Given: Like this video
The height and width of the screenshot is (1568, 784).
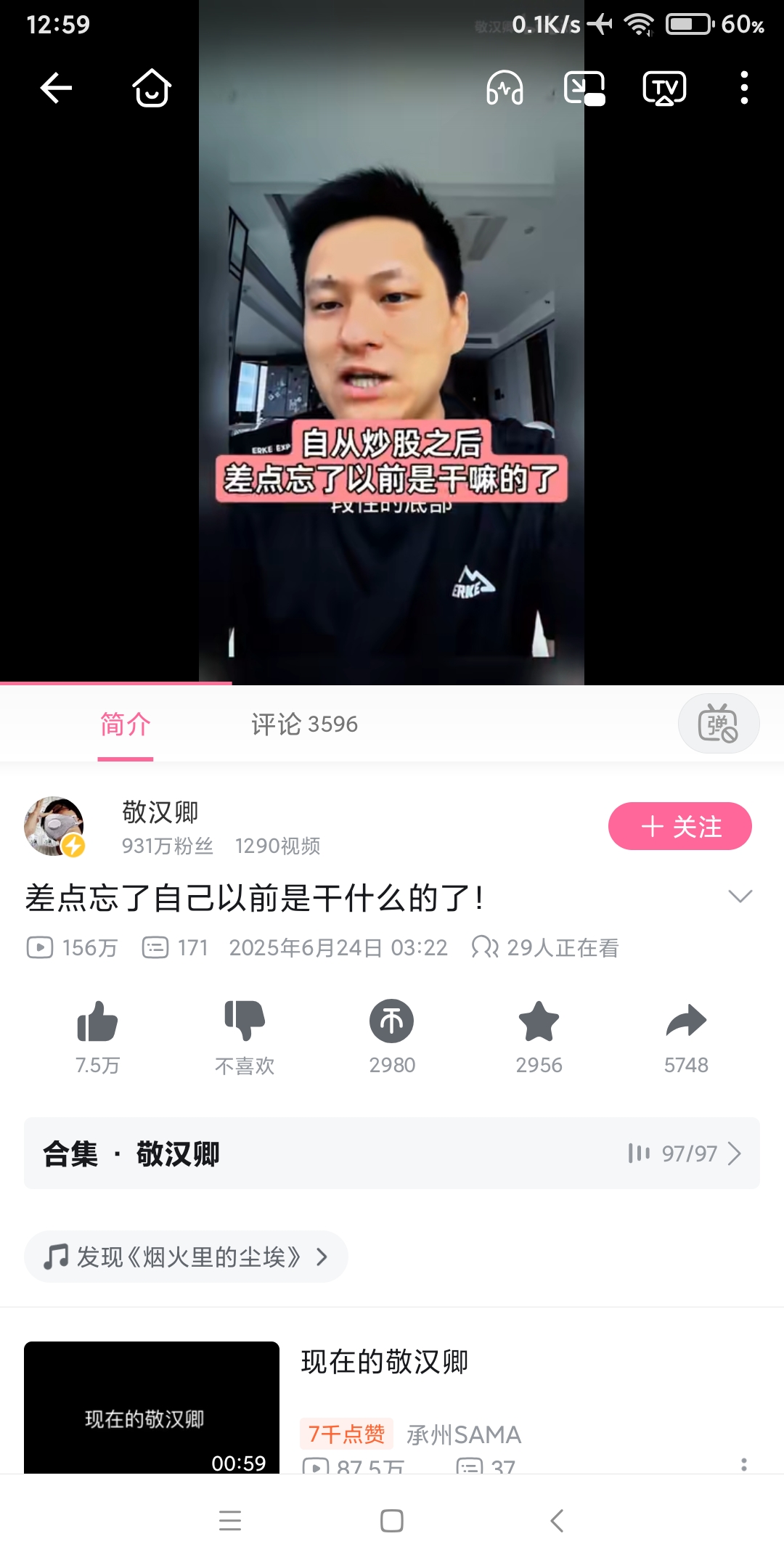Looking at the screenshot, I should click(x=97, y=1022).
